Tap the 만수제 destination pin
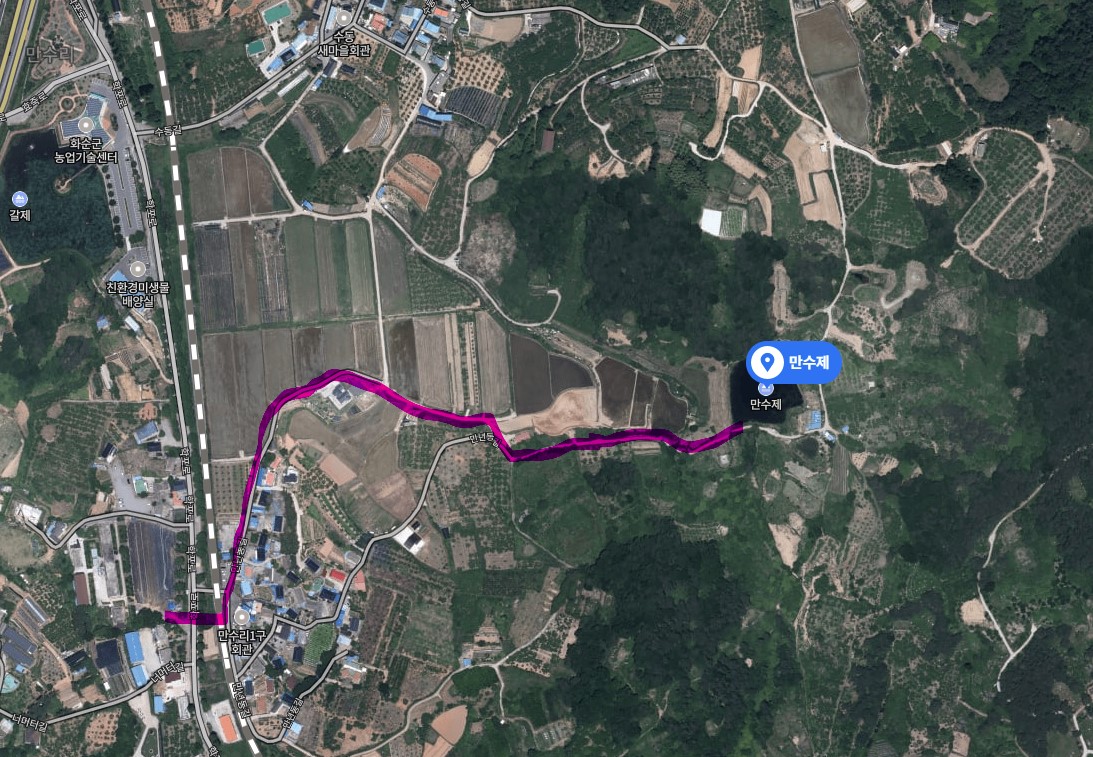 [x=767, y=361]
